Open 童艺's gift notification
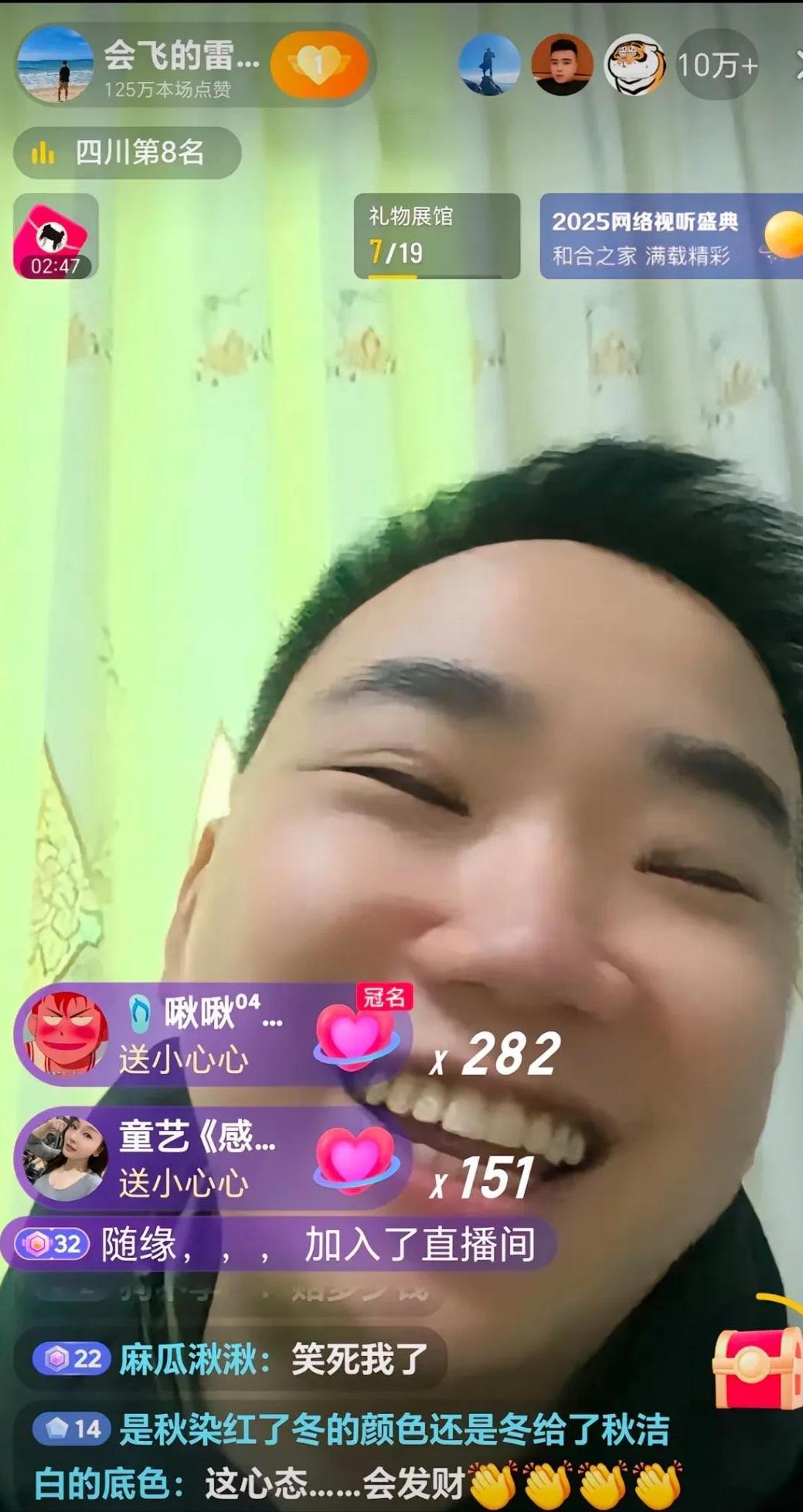Screen dimensions: 803x1512 [213, 1159]
